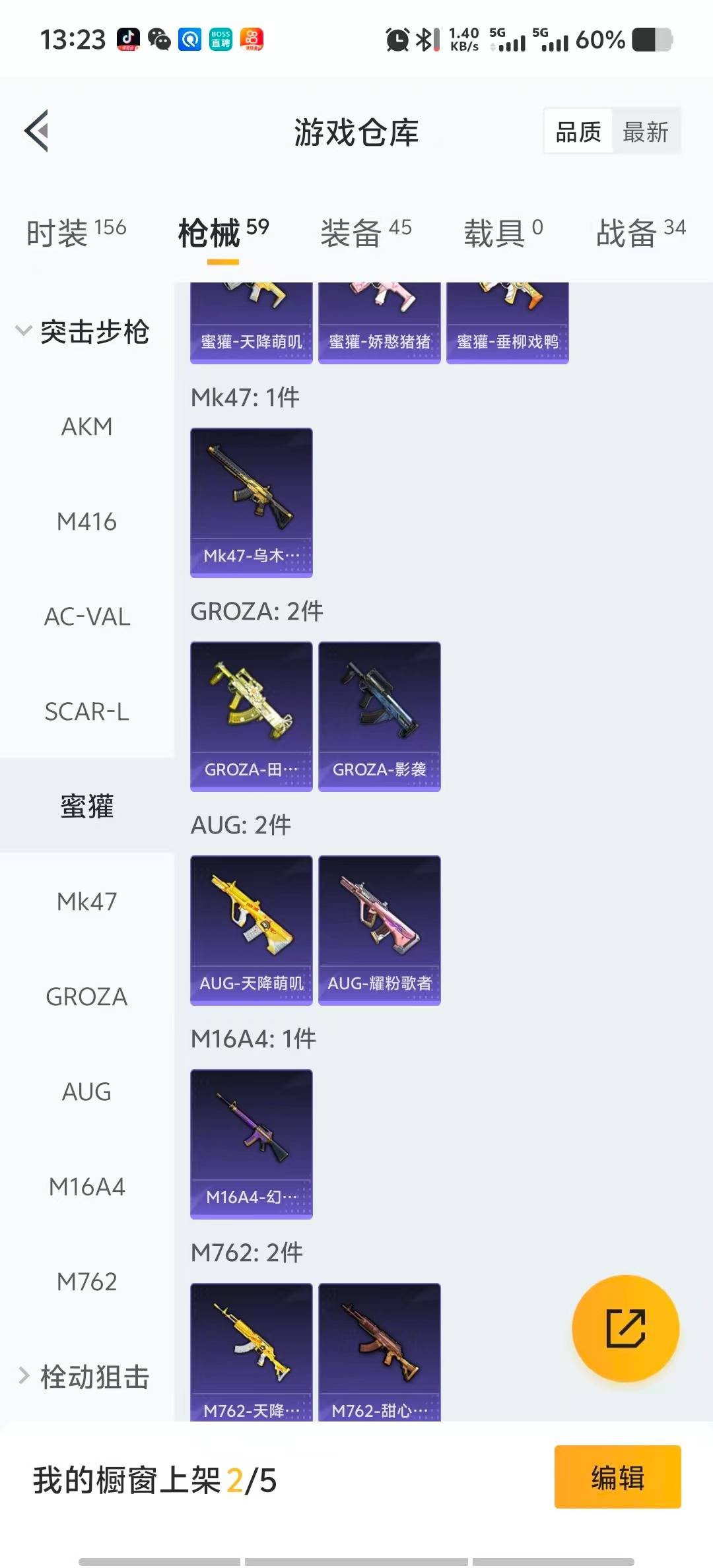Select AKM in the sidebar
Viewport: 713px width, 1568px height.
[x=86, y=427]
